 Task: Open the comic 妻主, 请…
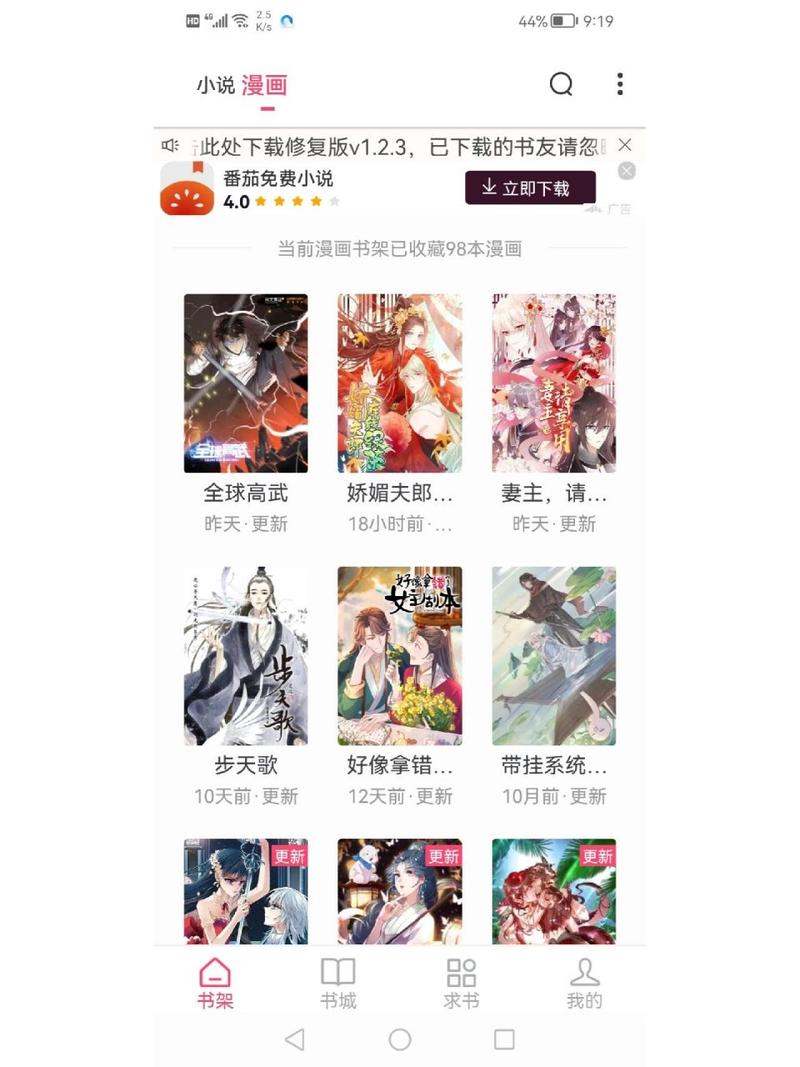554,383
